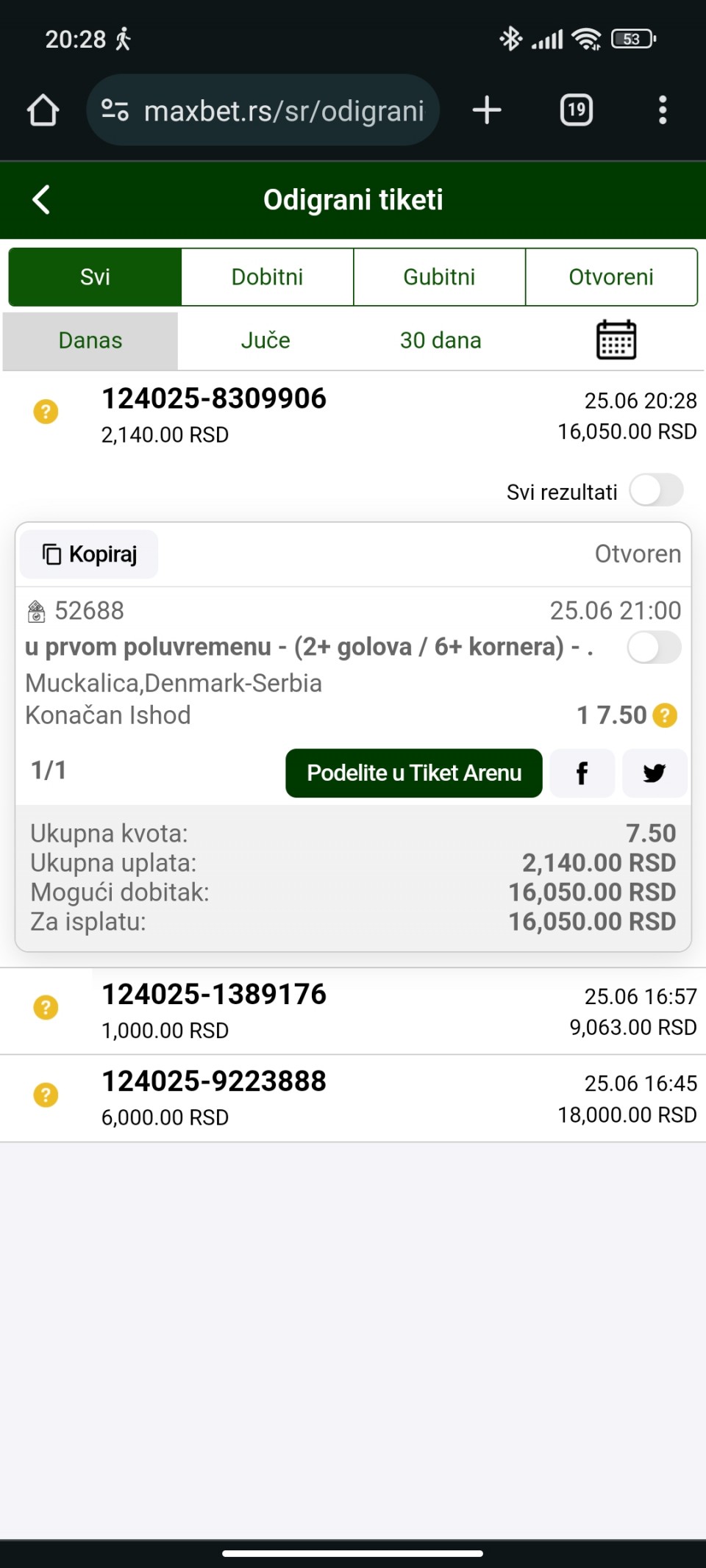Open the browser home page

(43, 110)
